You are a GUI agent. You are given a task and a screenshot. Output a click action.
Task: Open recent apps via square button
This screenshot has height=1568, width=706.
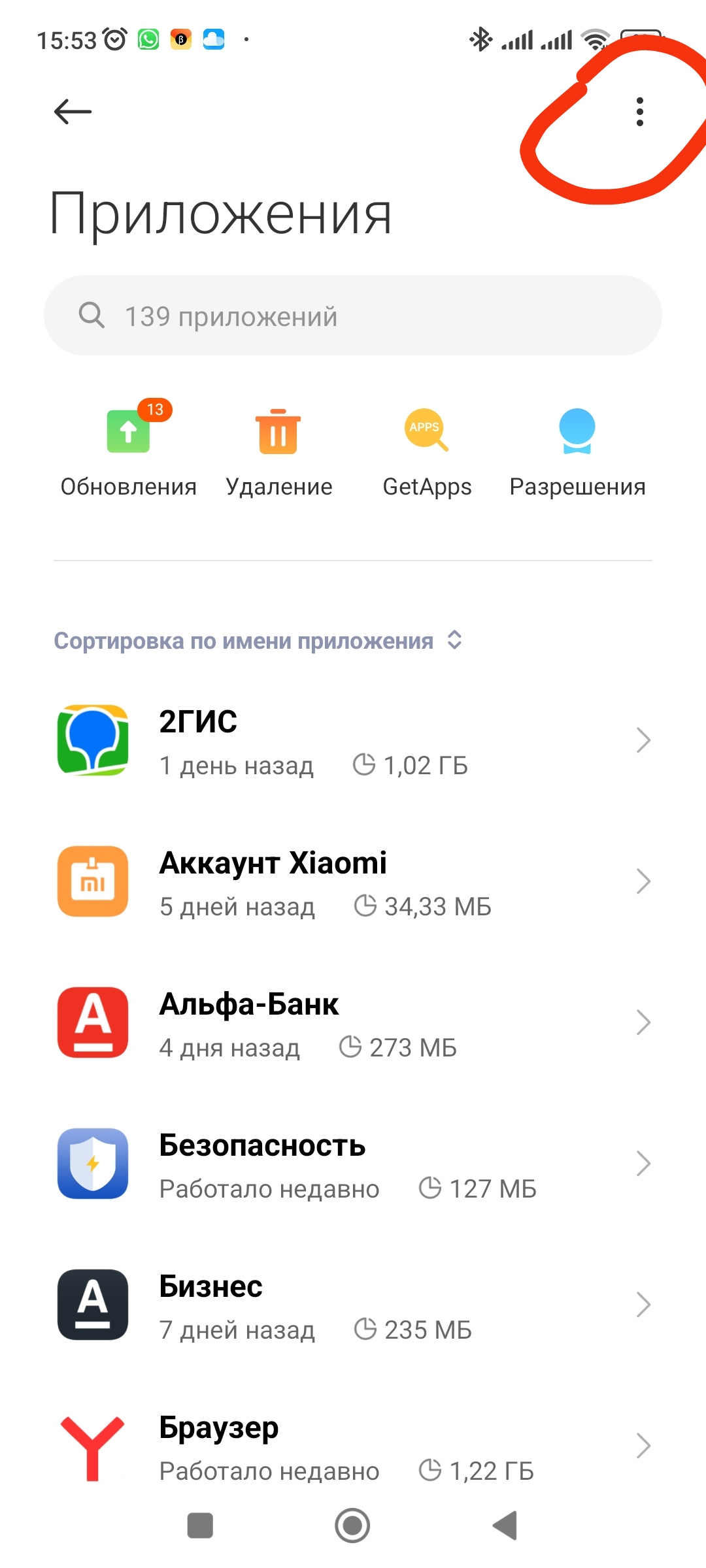(x=200, y=1526)
